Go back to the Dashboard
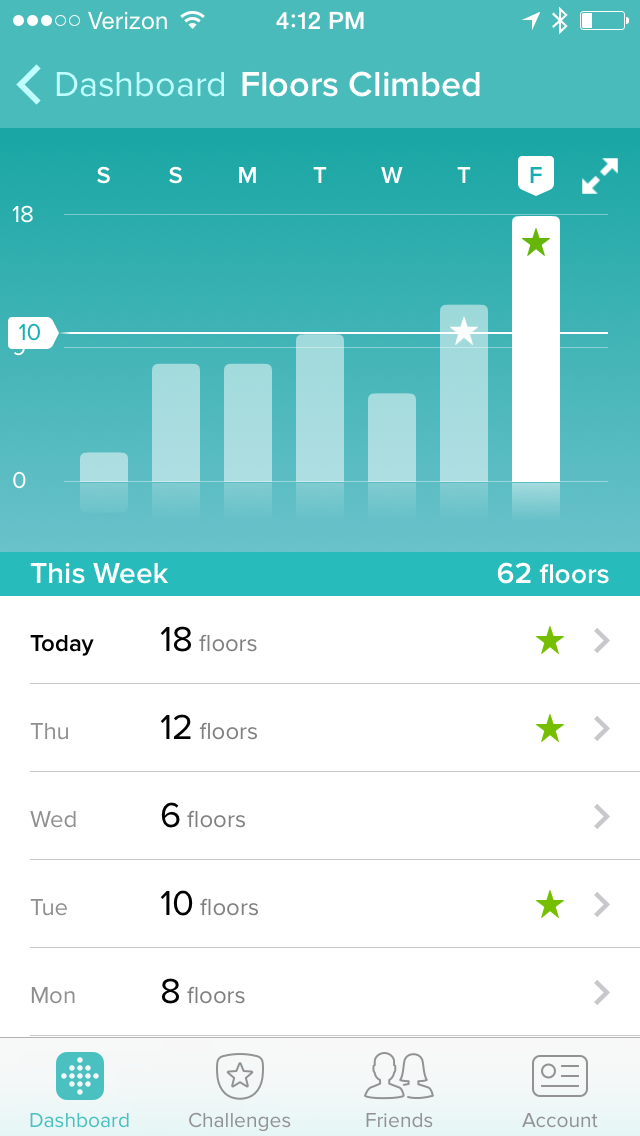Image resolution: width=640 pixels, height=1136 pixels. pyautogui.click(x=120, y=85)
